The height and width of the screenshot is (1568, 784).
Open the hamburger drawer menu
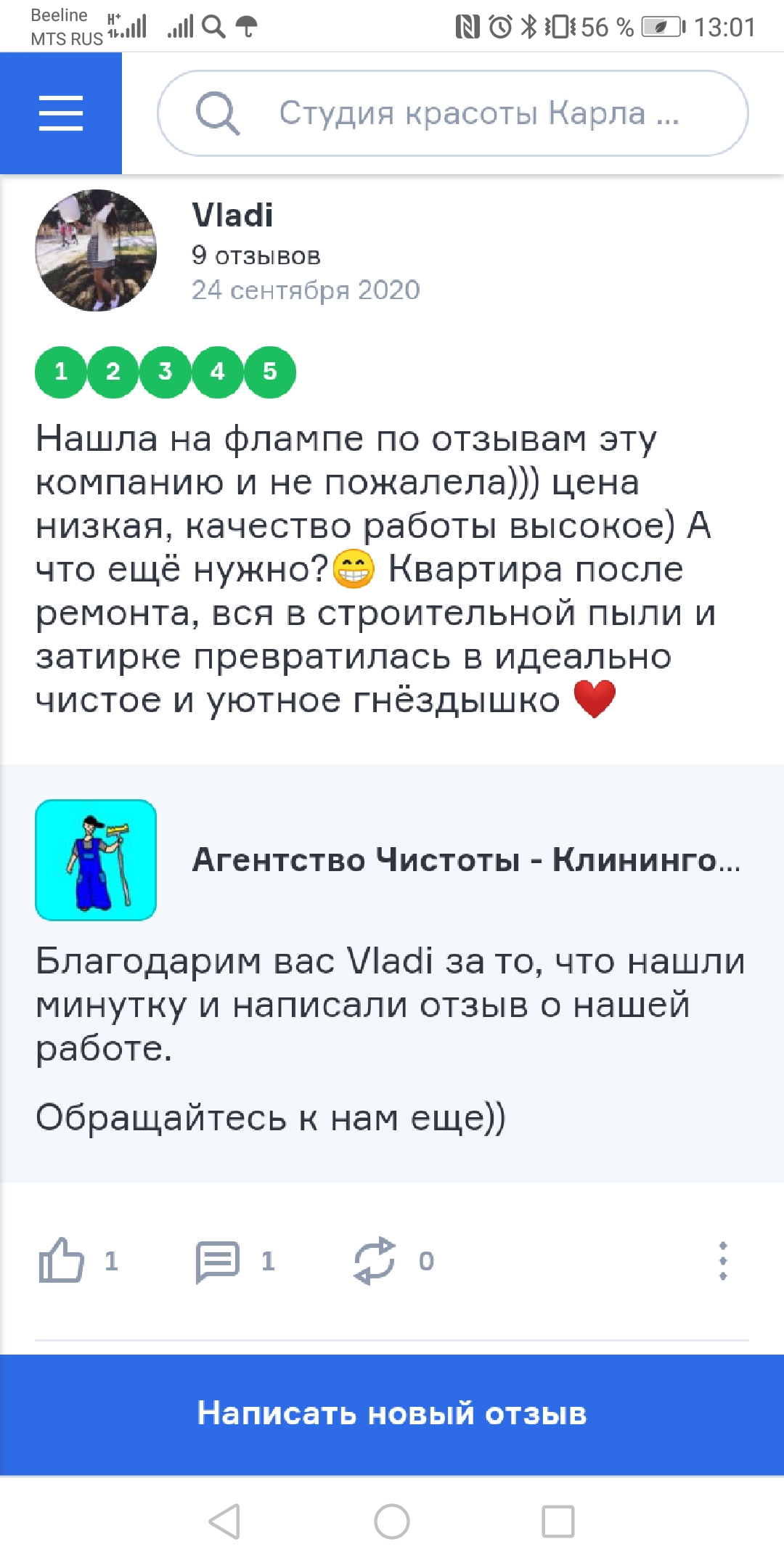[x=61, y=113]
